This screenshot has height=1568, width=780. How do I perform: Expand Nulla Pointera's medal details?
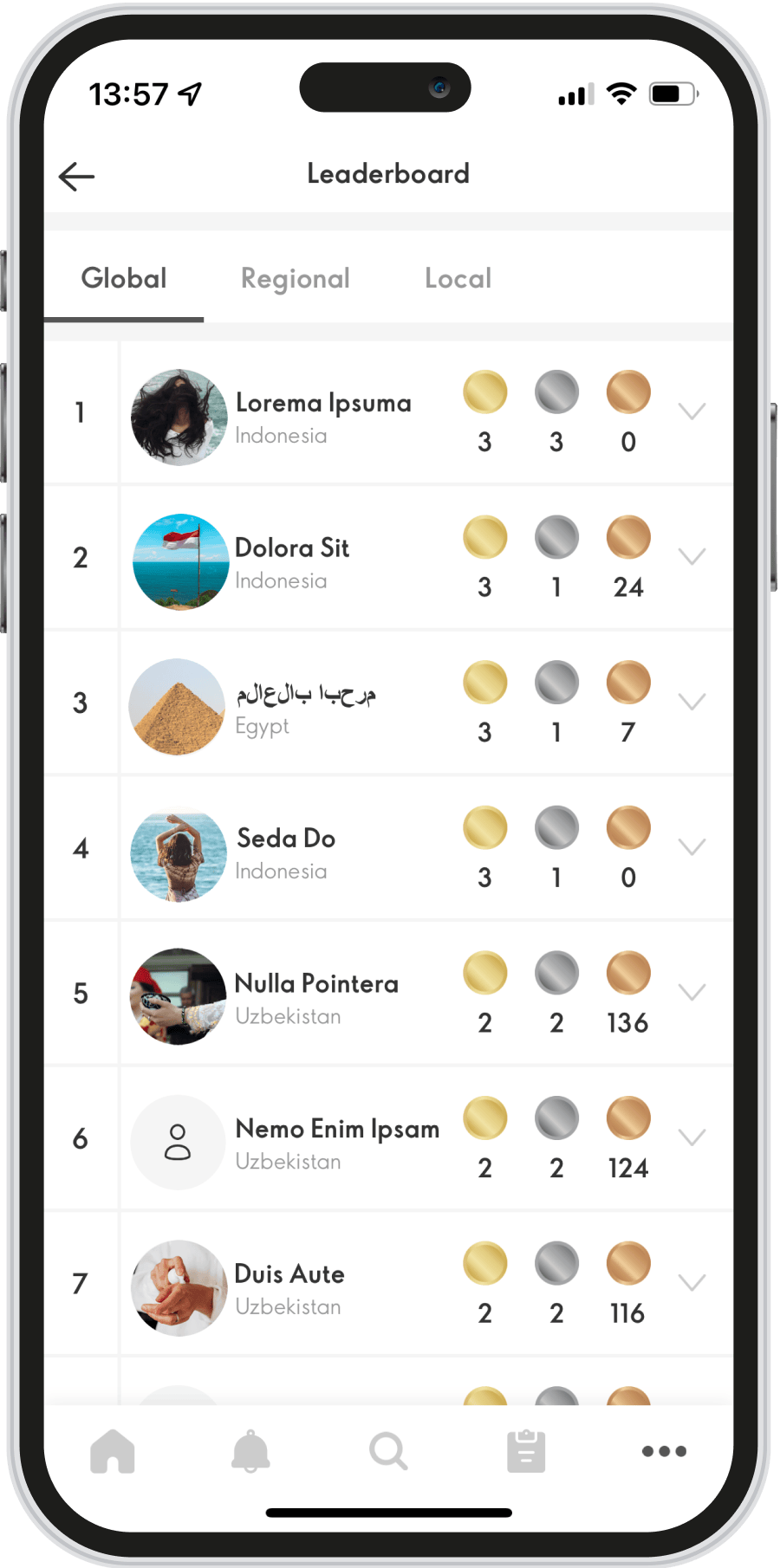coord(692,992)
